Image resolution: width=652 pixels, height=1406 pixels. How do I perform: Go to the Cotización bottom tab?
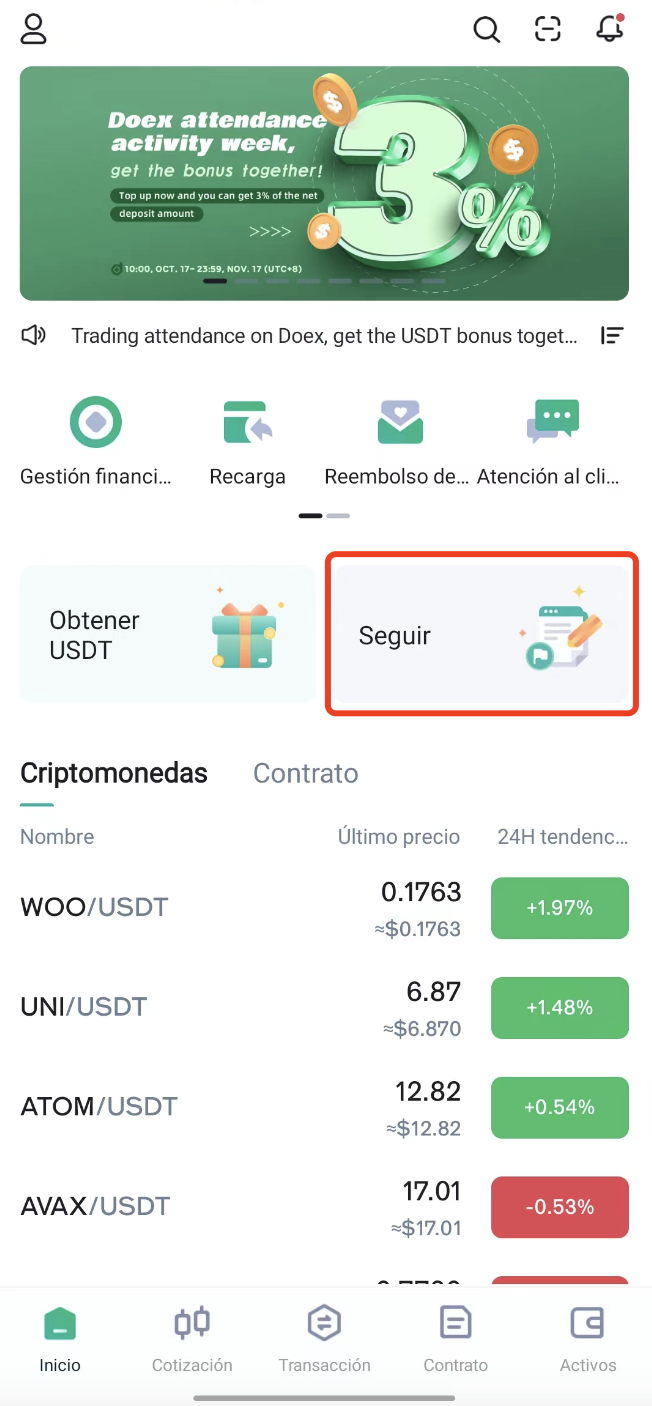click(192, 1340)
